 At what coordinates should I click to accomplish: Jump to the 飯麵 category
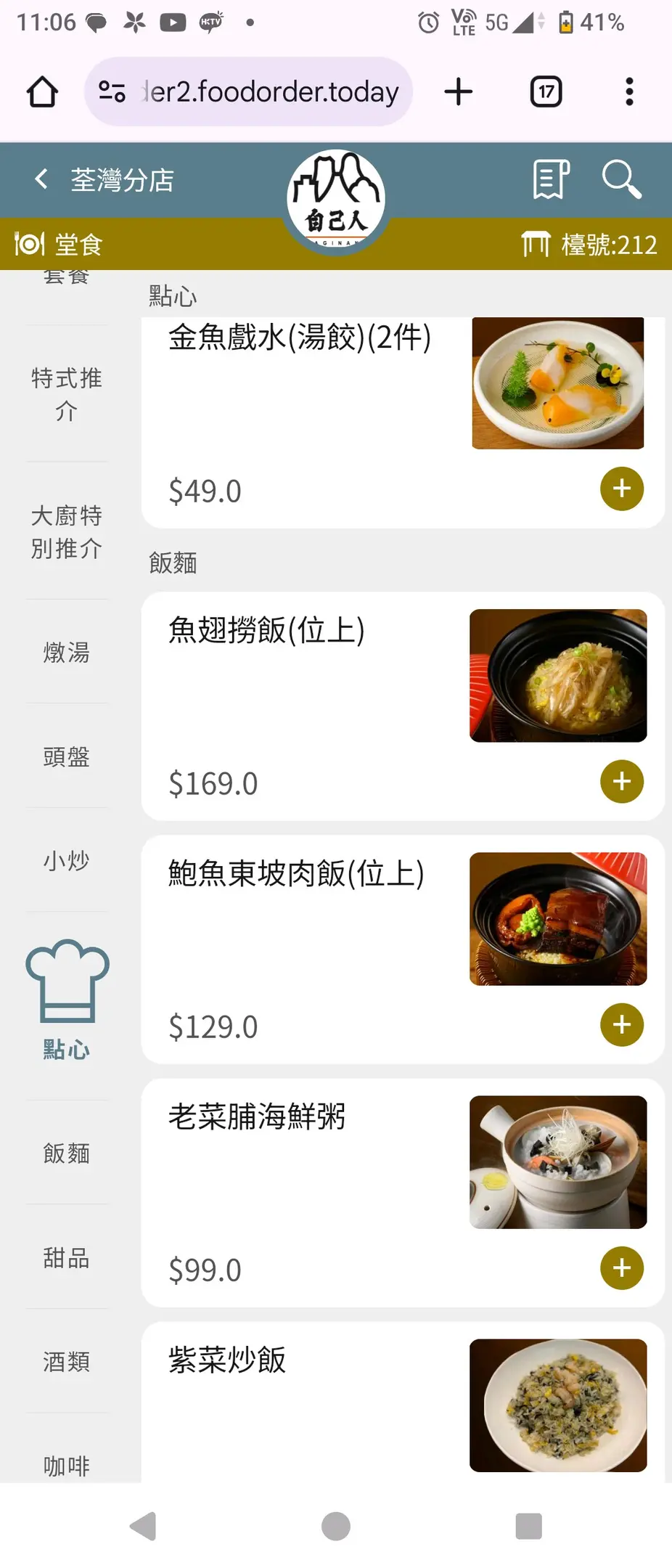coord(67,1153)
